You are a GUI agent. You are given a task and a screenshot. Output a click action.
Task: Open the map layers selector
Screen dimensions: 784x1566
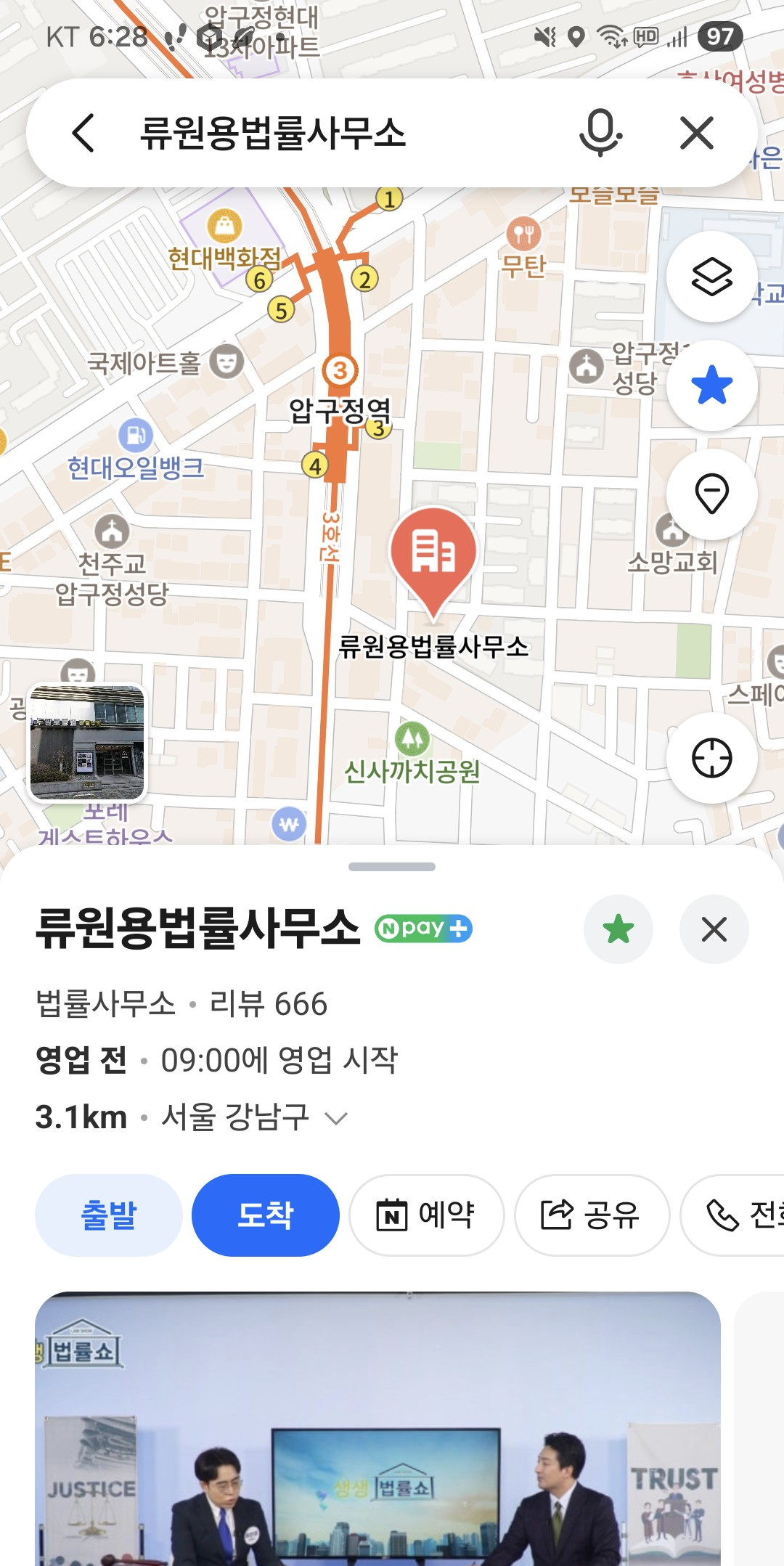(711, 277)
